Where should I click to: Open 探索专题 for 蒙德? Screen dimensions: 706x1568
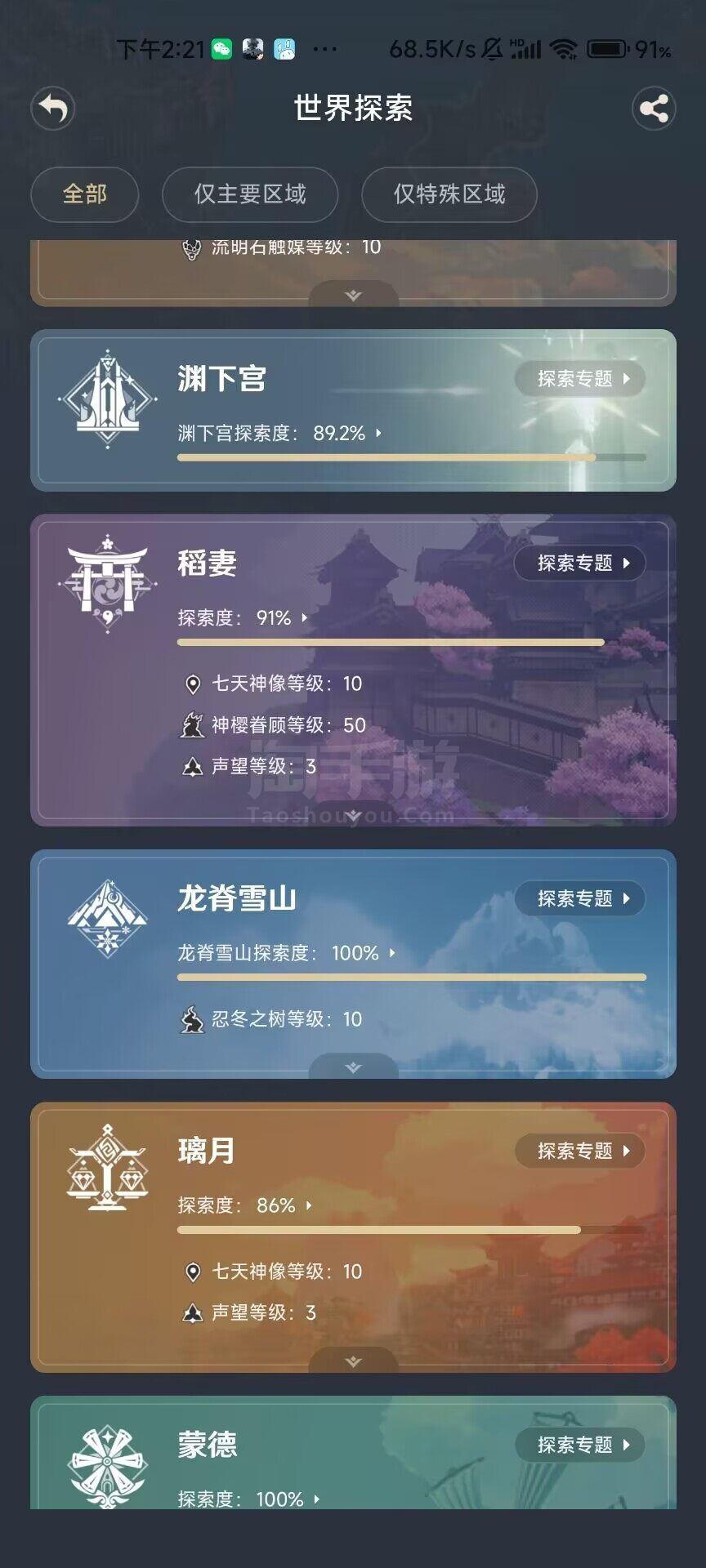click(x=580, y=1445)
